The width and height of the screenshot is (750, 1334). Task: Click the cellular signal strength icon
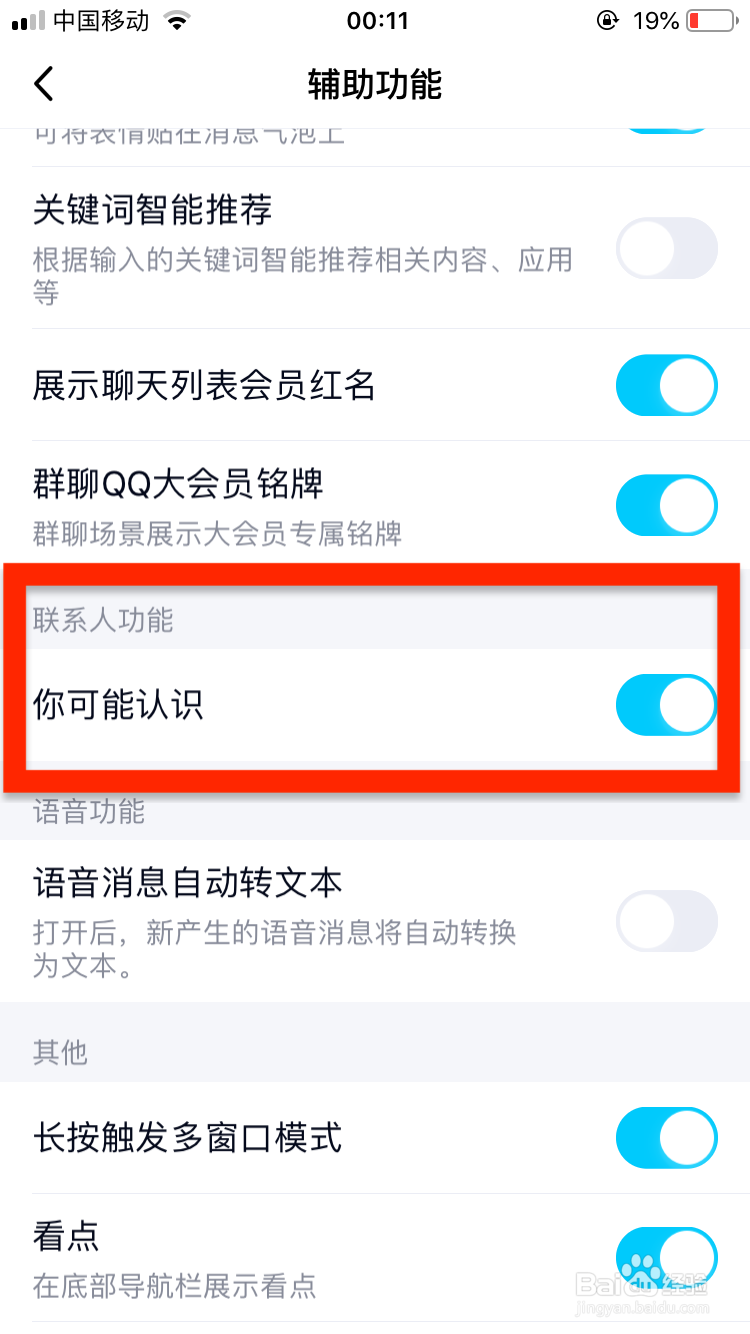30,19
